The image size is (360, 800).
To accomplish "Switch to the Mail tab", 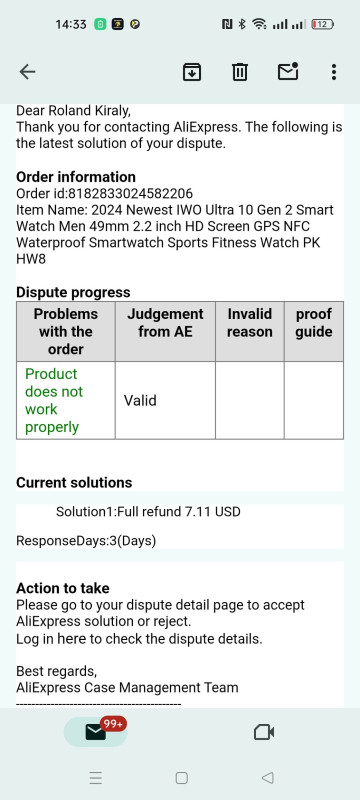I will coord(95,732).
